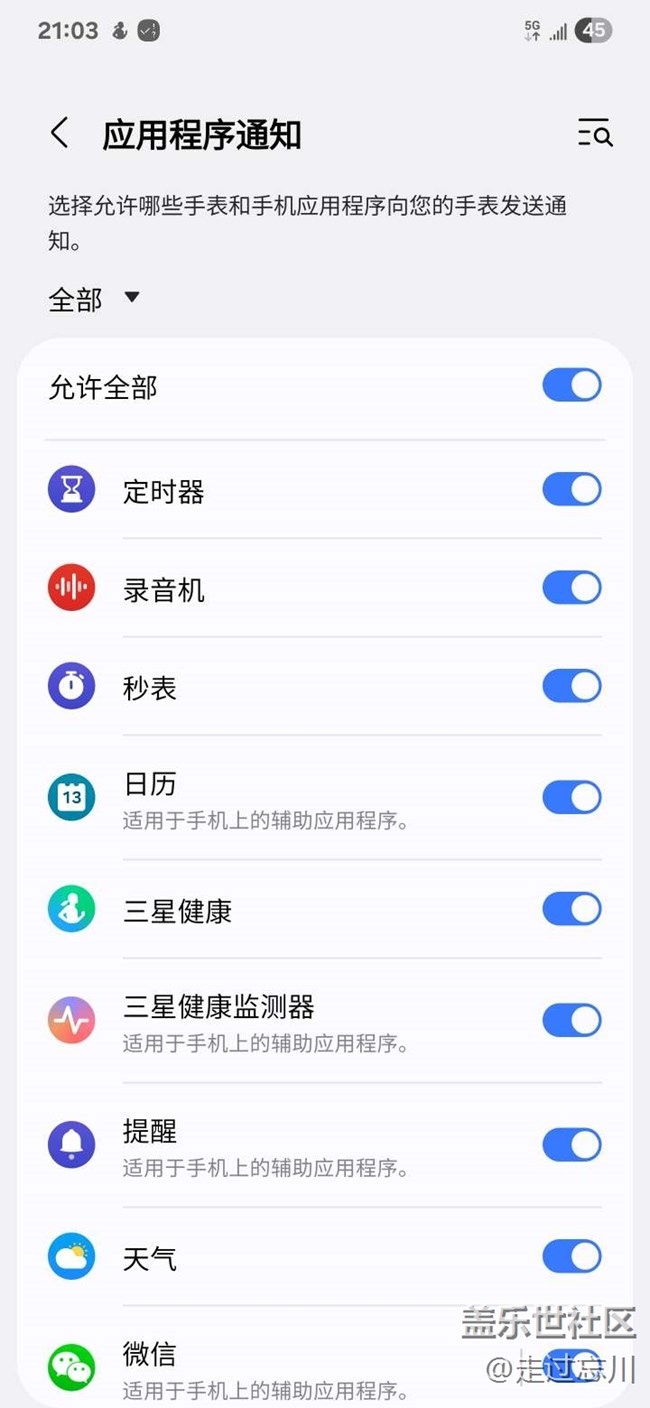This screenshot has width=650, height=1408.
Task: Switch off 秒表 notifications
Action: [x=572, y=686]
